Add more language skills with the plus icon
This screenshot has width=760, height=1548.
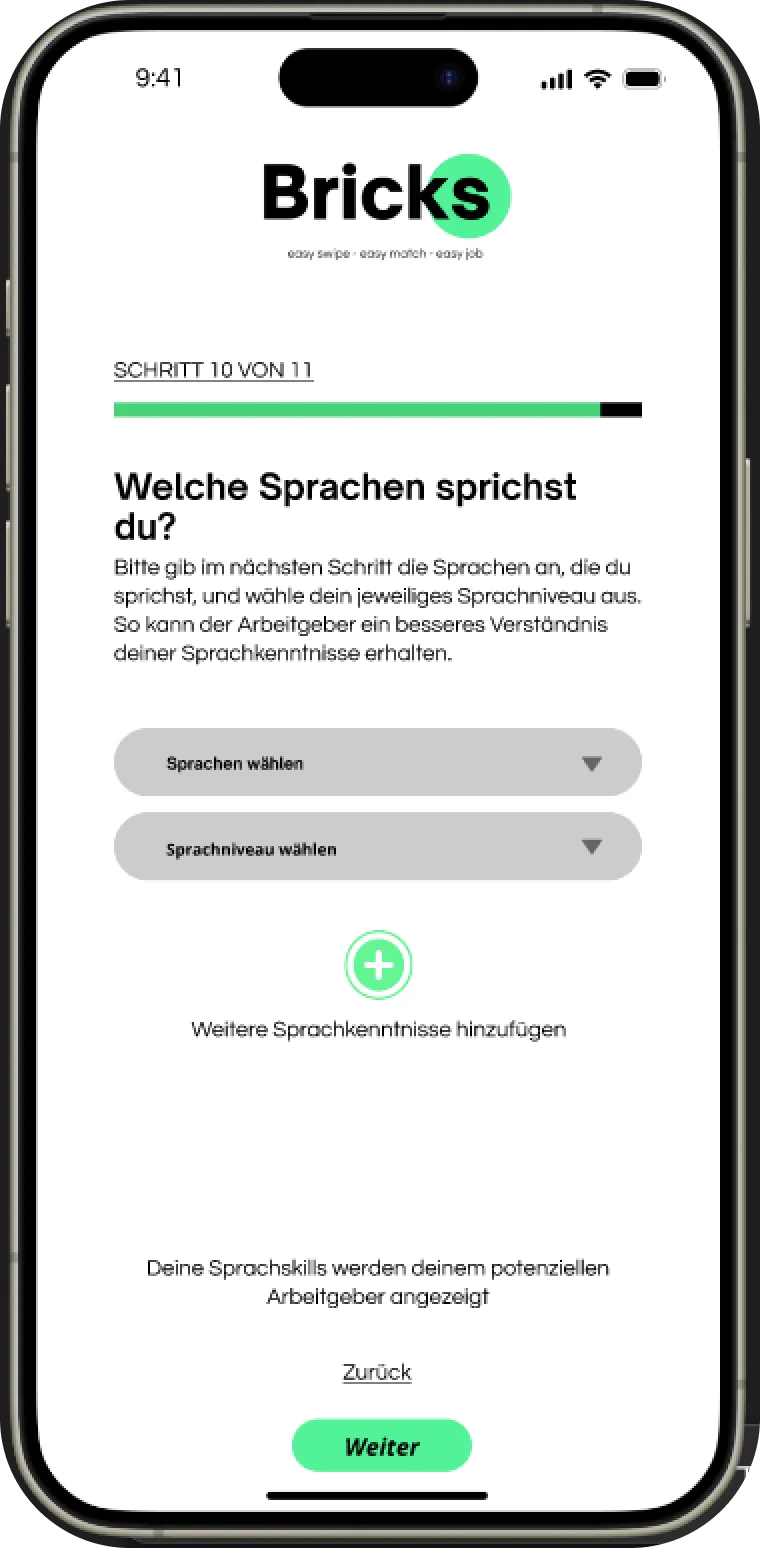[x=378, y=965]
